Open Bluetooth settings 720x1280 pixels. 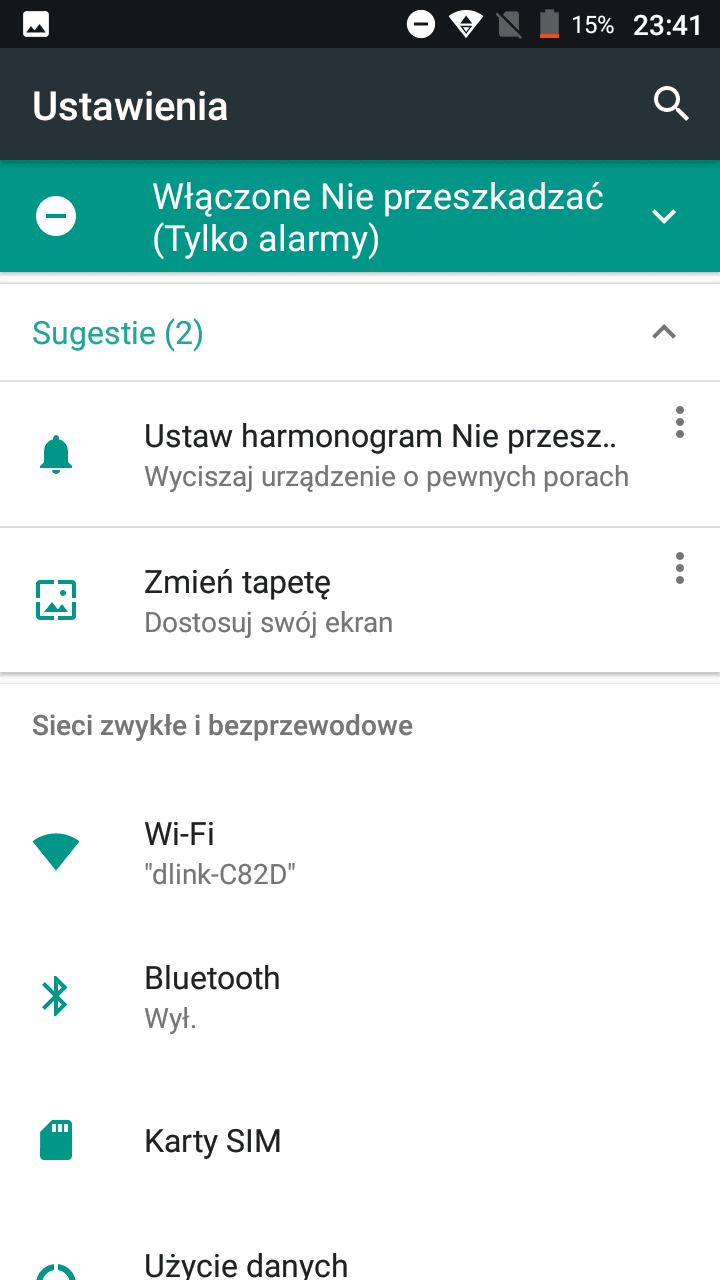(x=360, y=996)
